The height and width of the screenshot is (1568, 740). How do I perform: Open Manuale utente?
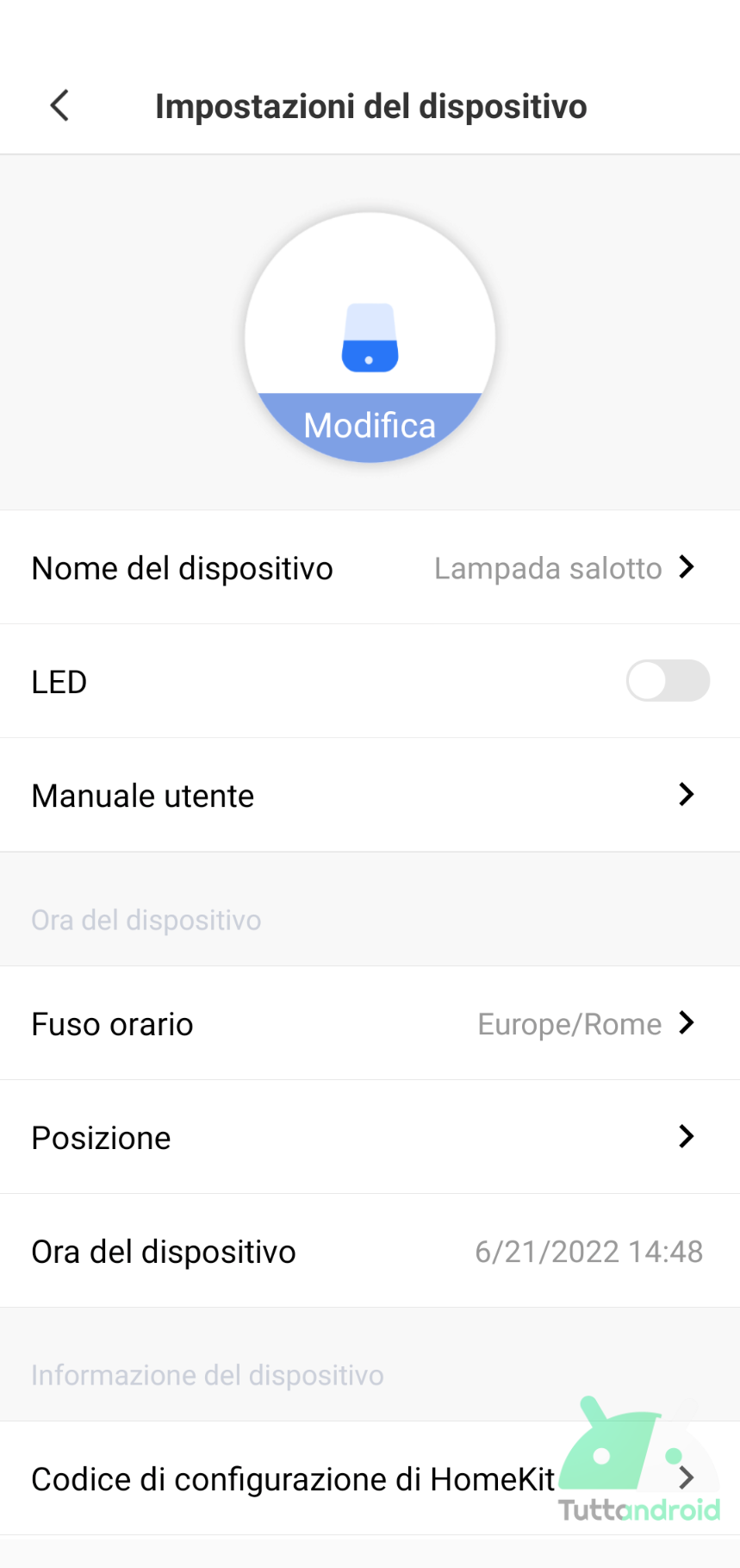pos(370,795)
